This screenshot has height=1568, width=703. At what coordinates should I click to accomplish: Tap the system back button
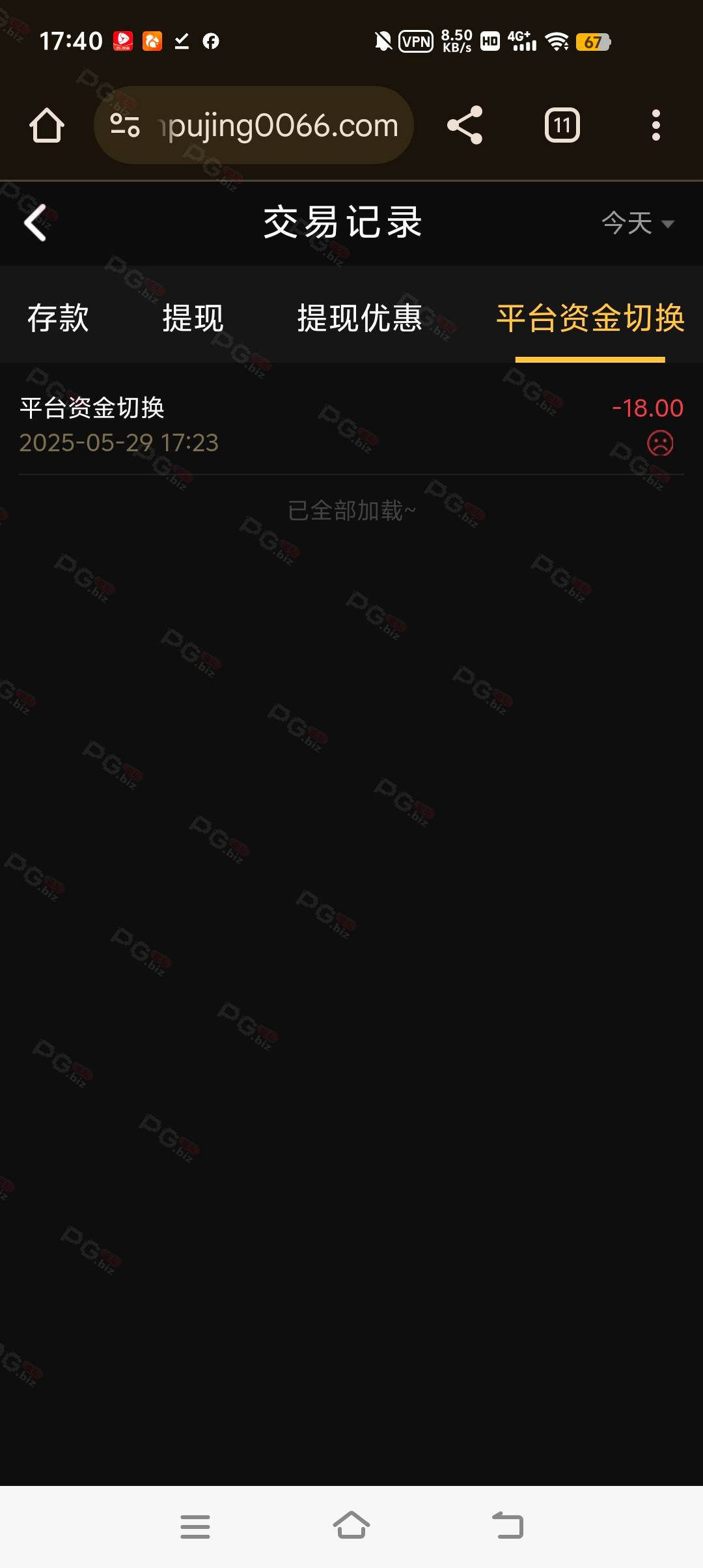click(508, 1525)
